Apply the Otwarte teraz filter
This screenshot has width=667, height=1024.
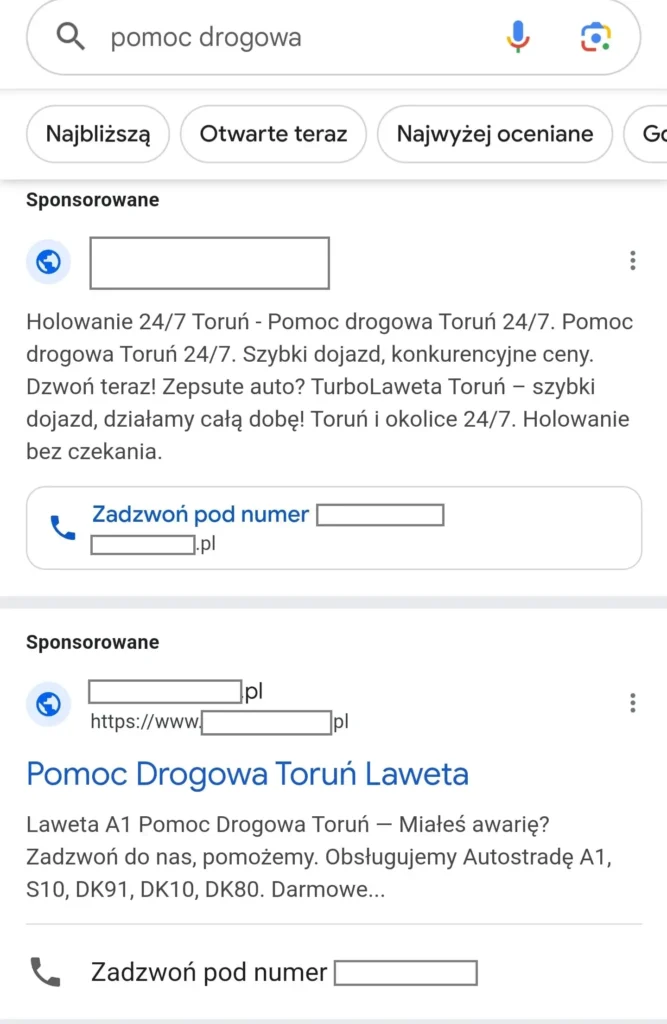[x=273, y=134]
